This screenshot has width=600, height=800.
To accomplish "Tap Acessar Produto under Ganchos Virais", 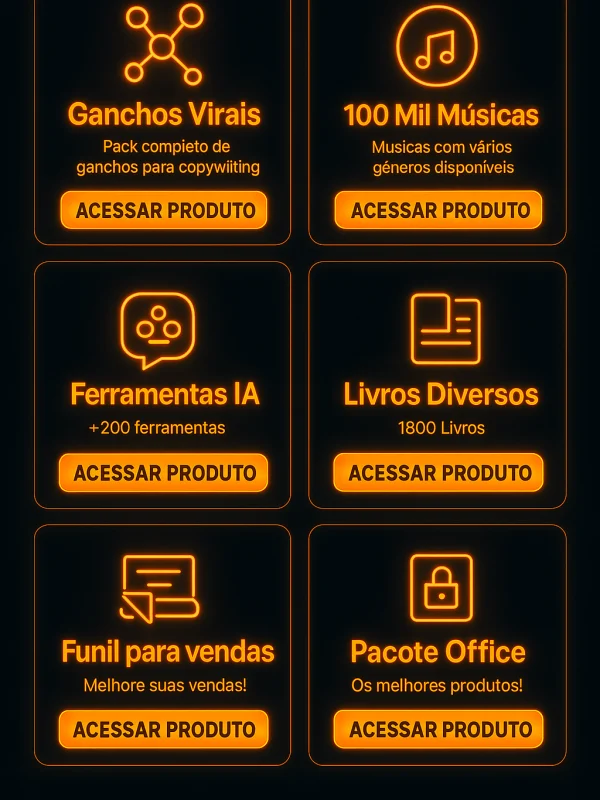I will (x=164, y=210).
